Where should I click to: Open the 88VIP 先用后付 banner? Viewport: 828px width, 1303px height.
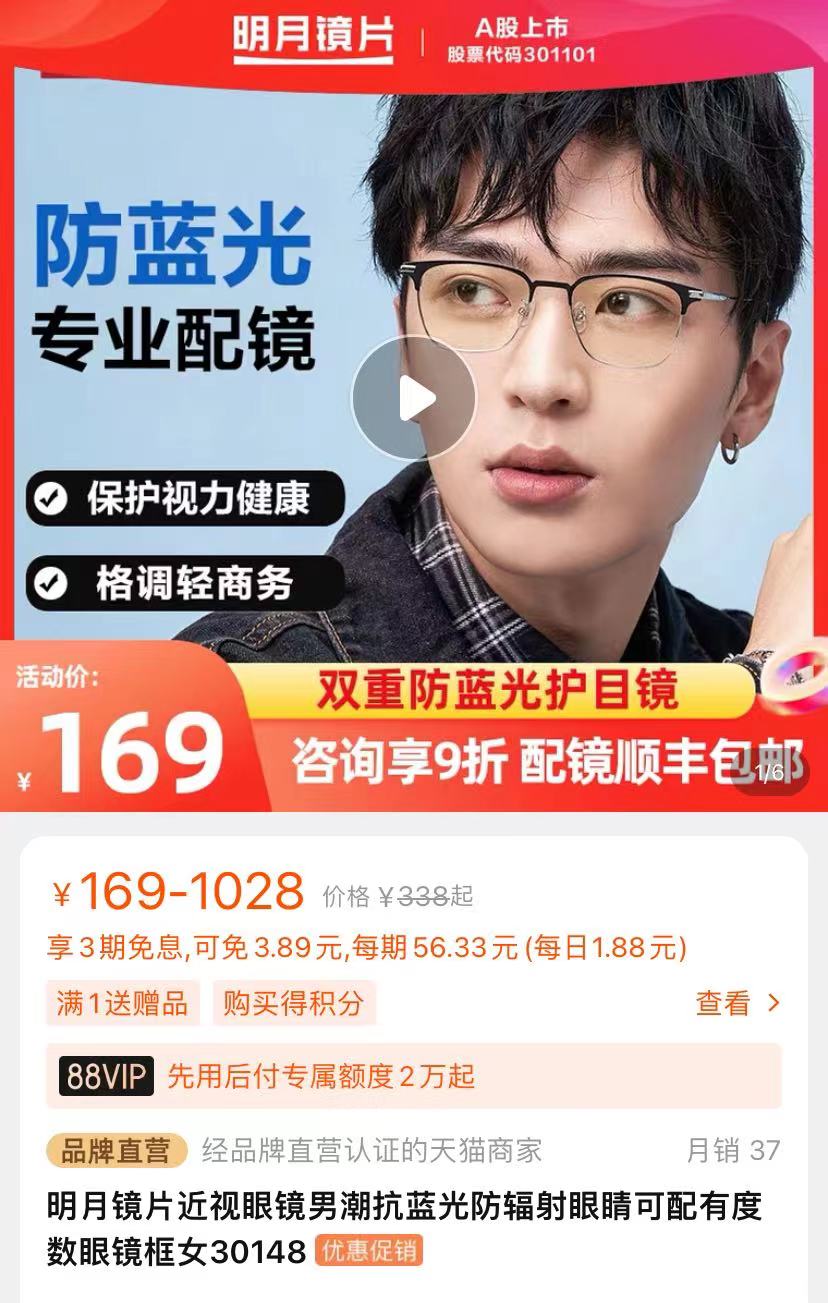pyautogui.click(x=413, y=1076)
